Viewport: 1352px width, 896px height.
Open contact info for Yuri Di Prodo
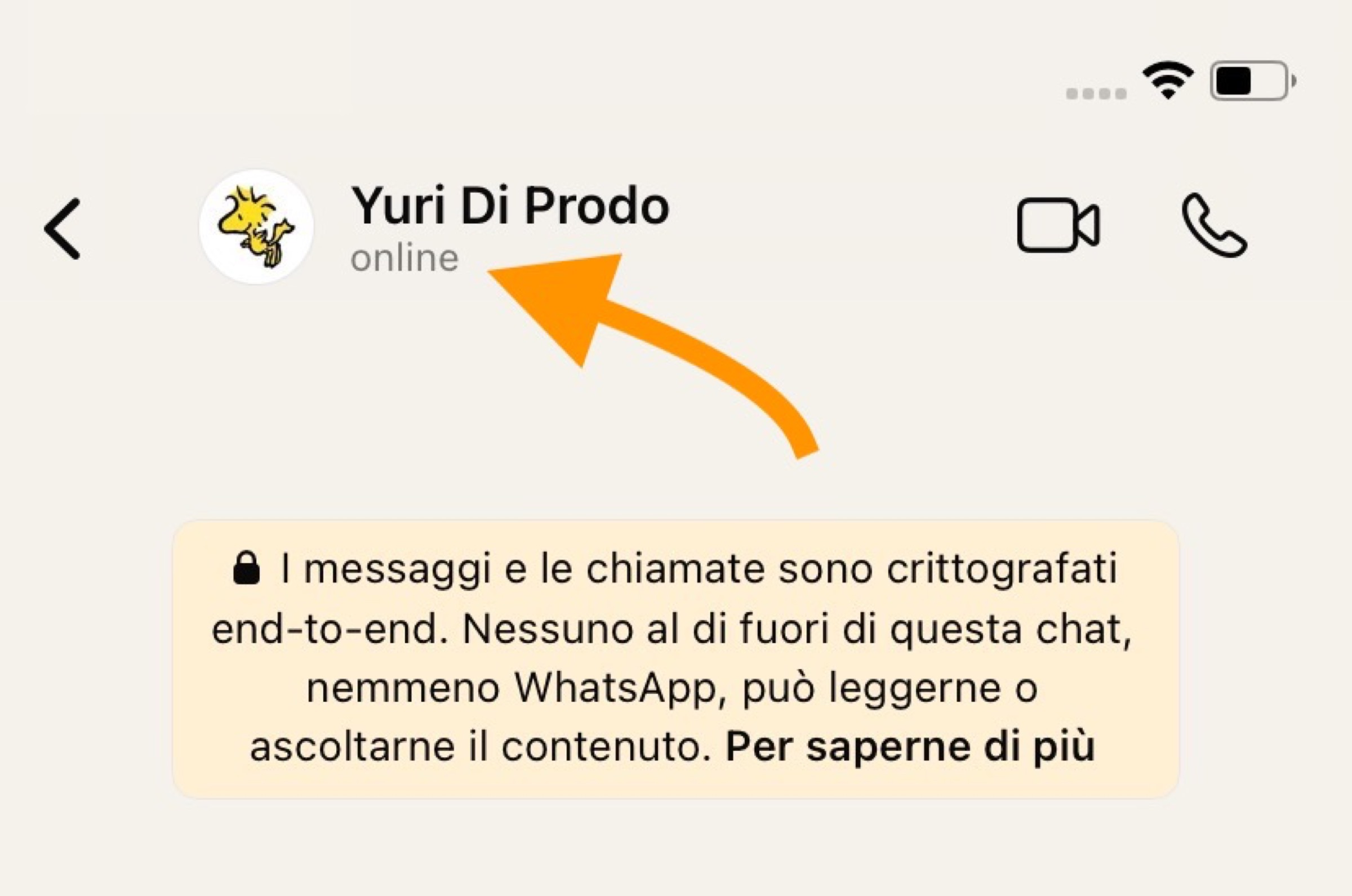point(510,206)
